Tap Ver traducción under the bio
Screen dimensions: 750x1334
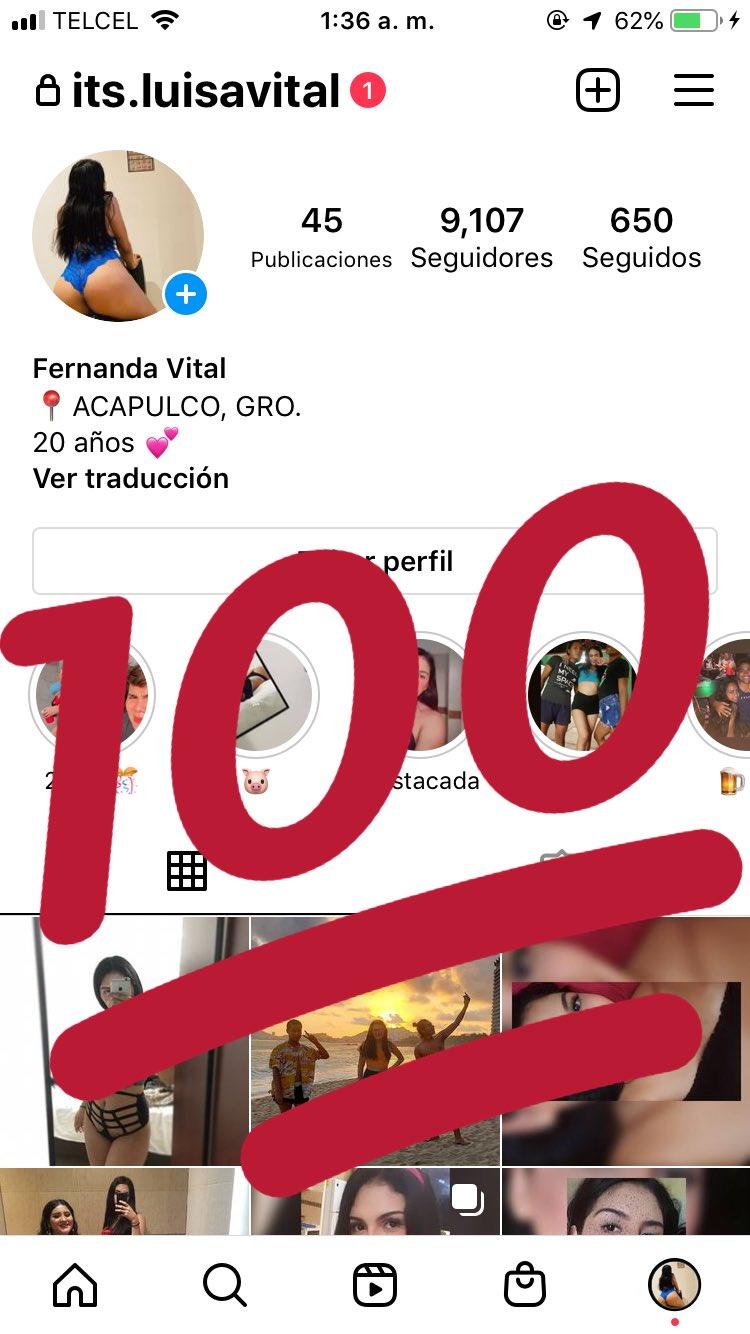pos(131,478)
